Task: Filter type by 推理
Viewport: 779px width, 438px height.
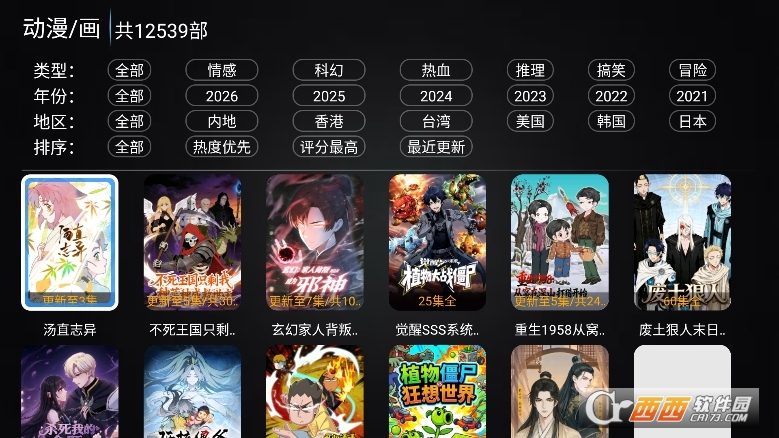Action: coord(530,70)
